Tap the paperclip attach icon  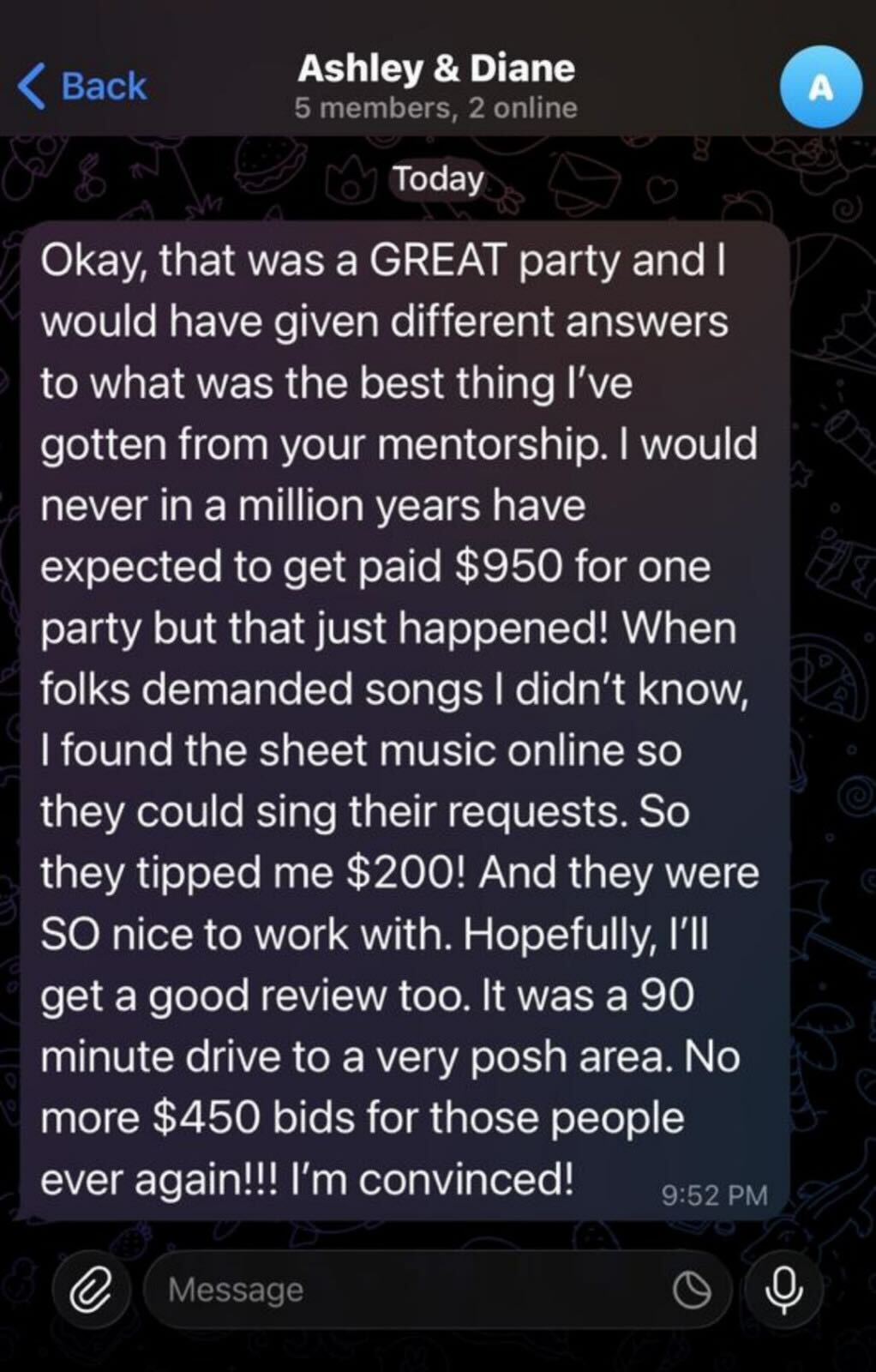[x=92, y=1291]
